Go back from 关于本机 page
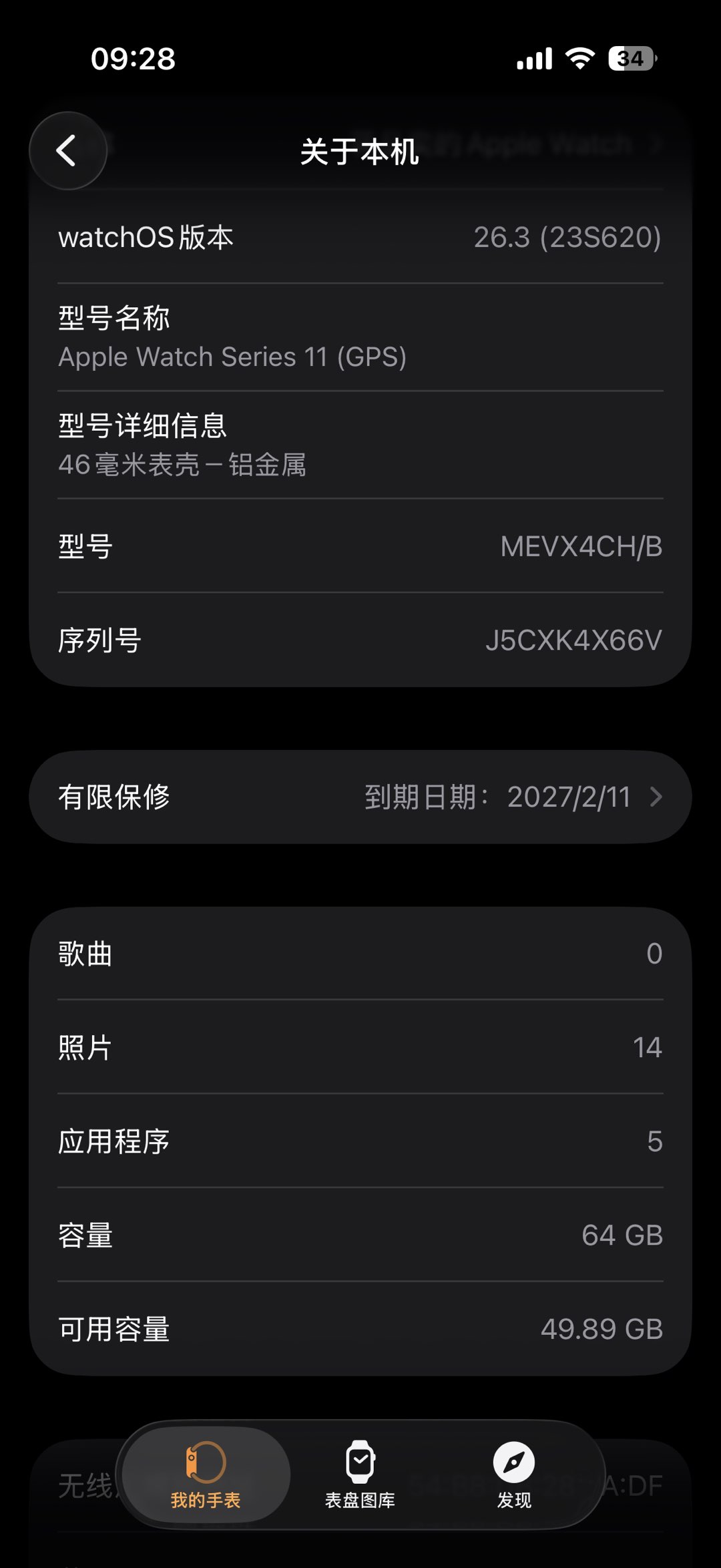Screen dimensions: 721x1568 pyautogui.click(x=67, y=151)
